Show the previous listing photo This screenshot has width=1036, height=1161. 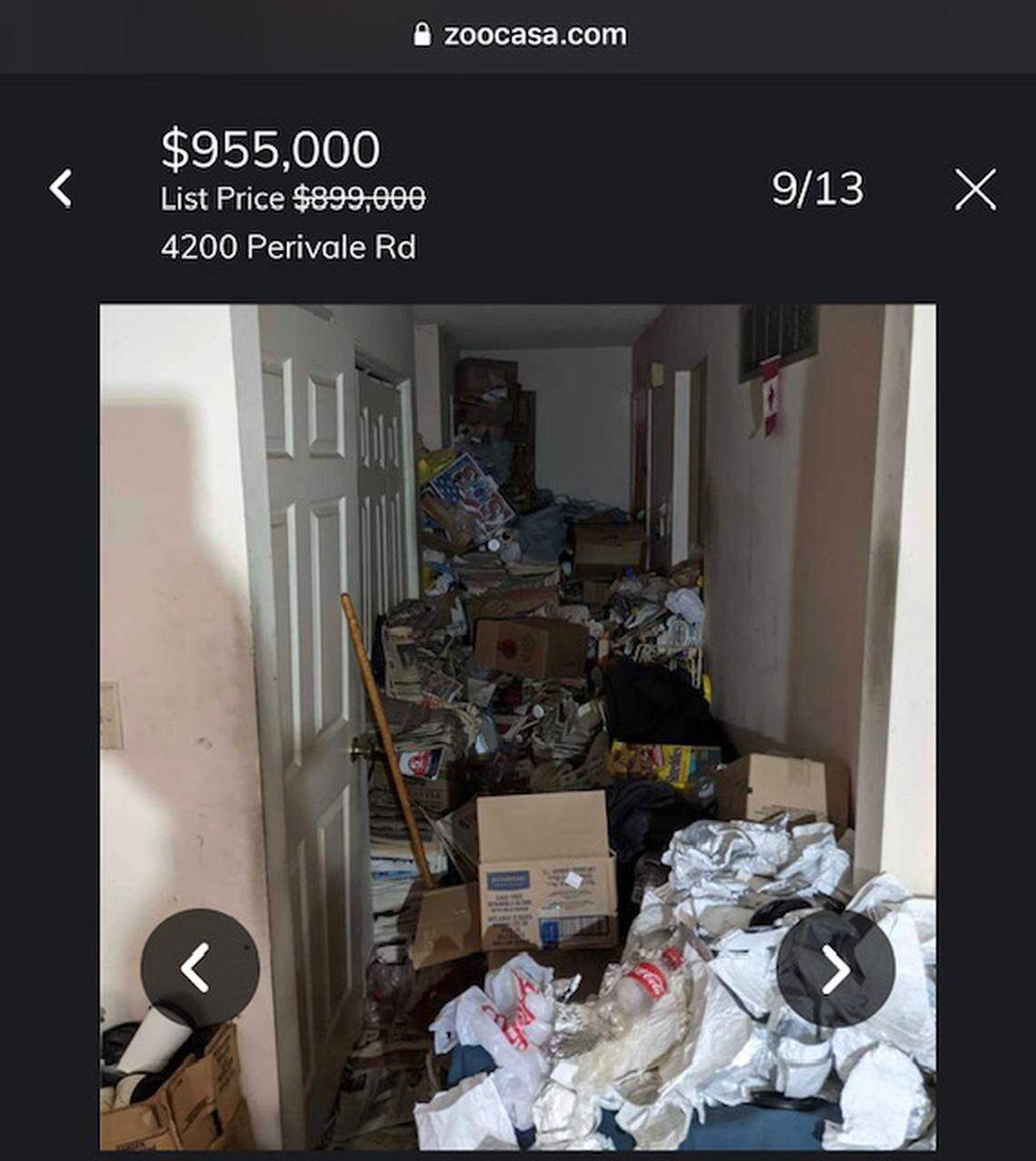click(x=199, y=967)
